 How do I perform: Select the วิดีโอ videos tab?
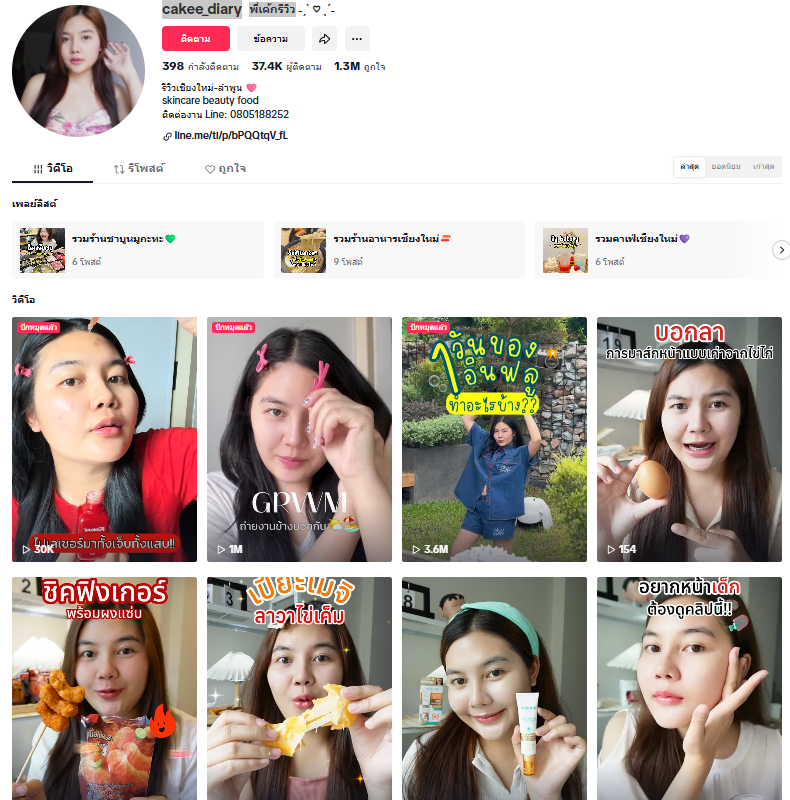53,169
